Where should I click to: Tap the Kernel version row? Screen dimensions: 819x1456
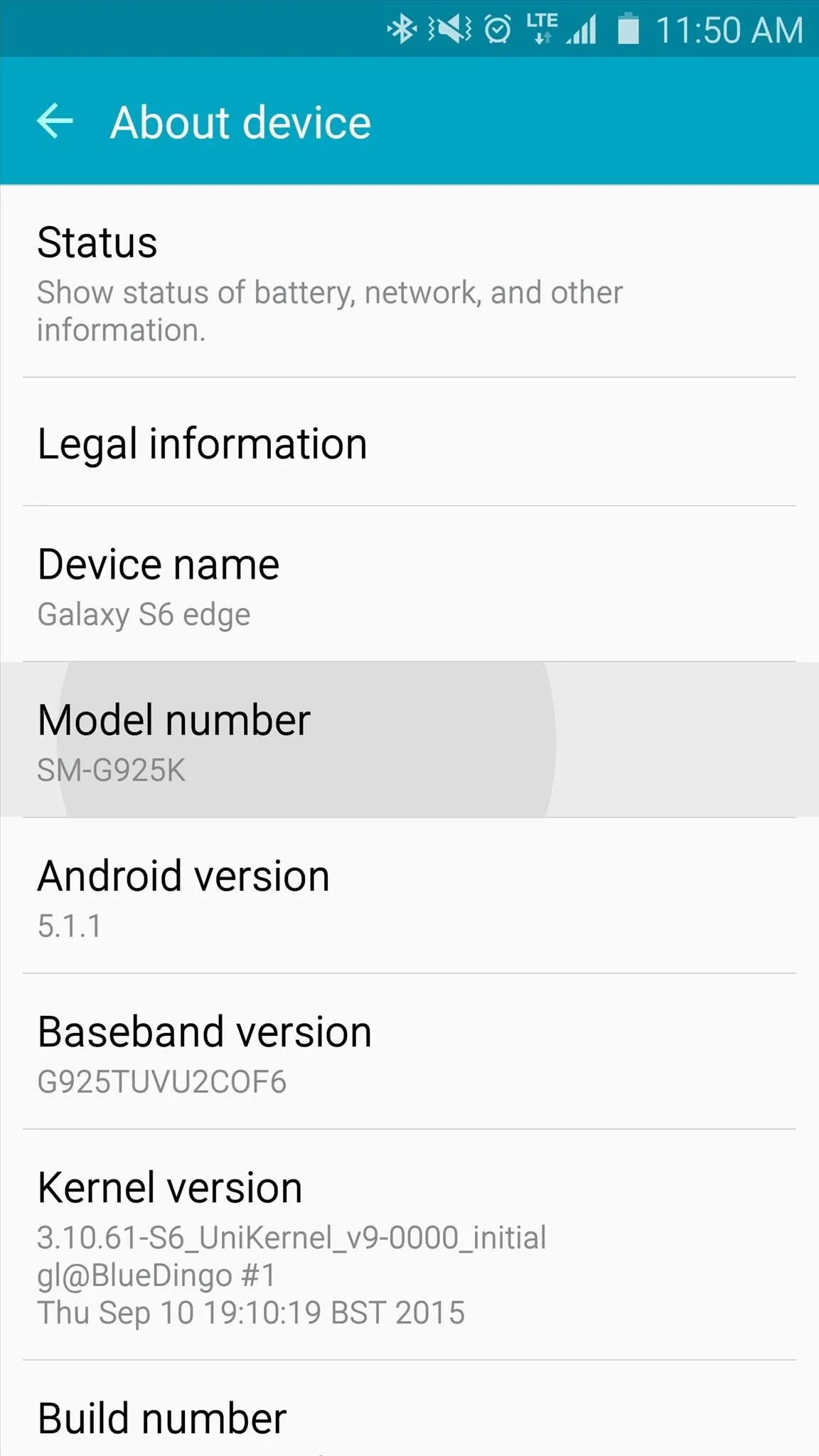pos(409,1245)
